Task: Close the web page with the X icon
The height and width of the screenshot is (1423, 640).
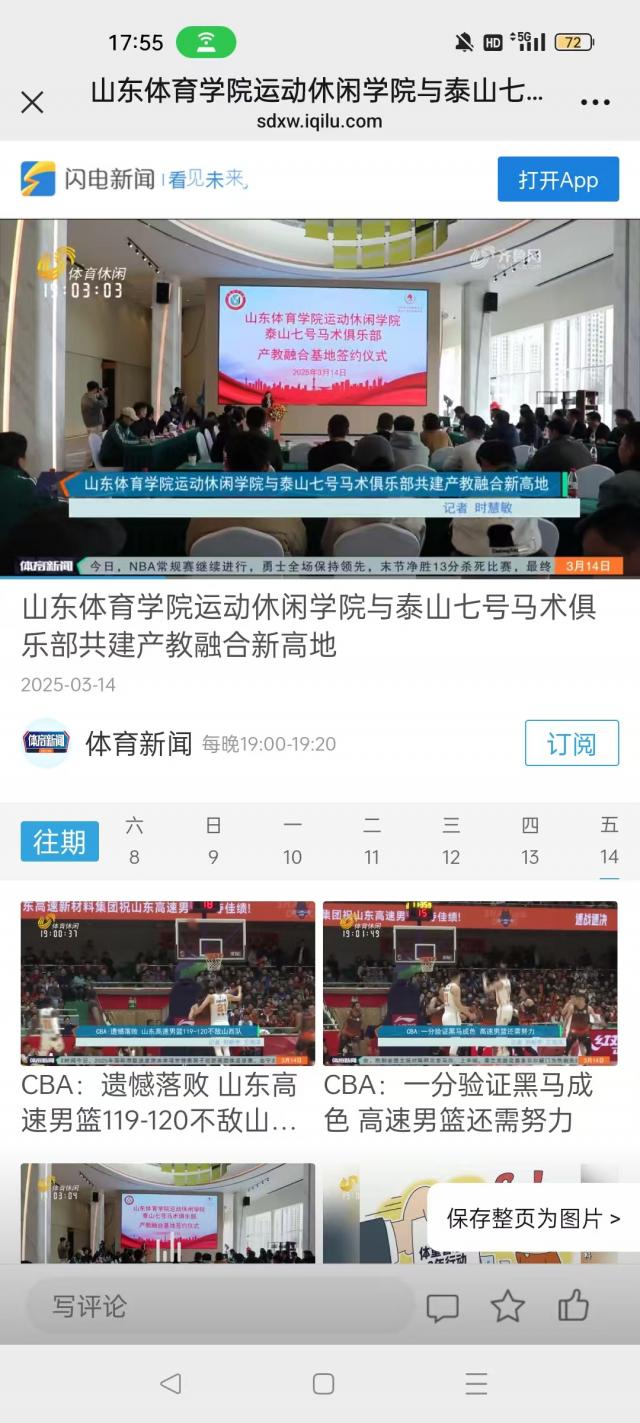Action: [x=32, y=102]
